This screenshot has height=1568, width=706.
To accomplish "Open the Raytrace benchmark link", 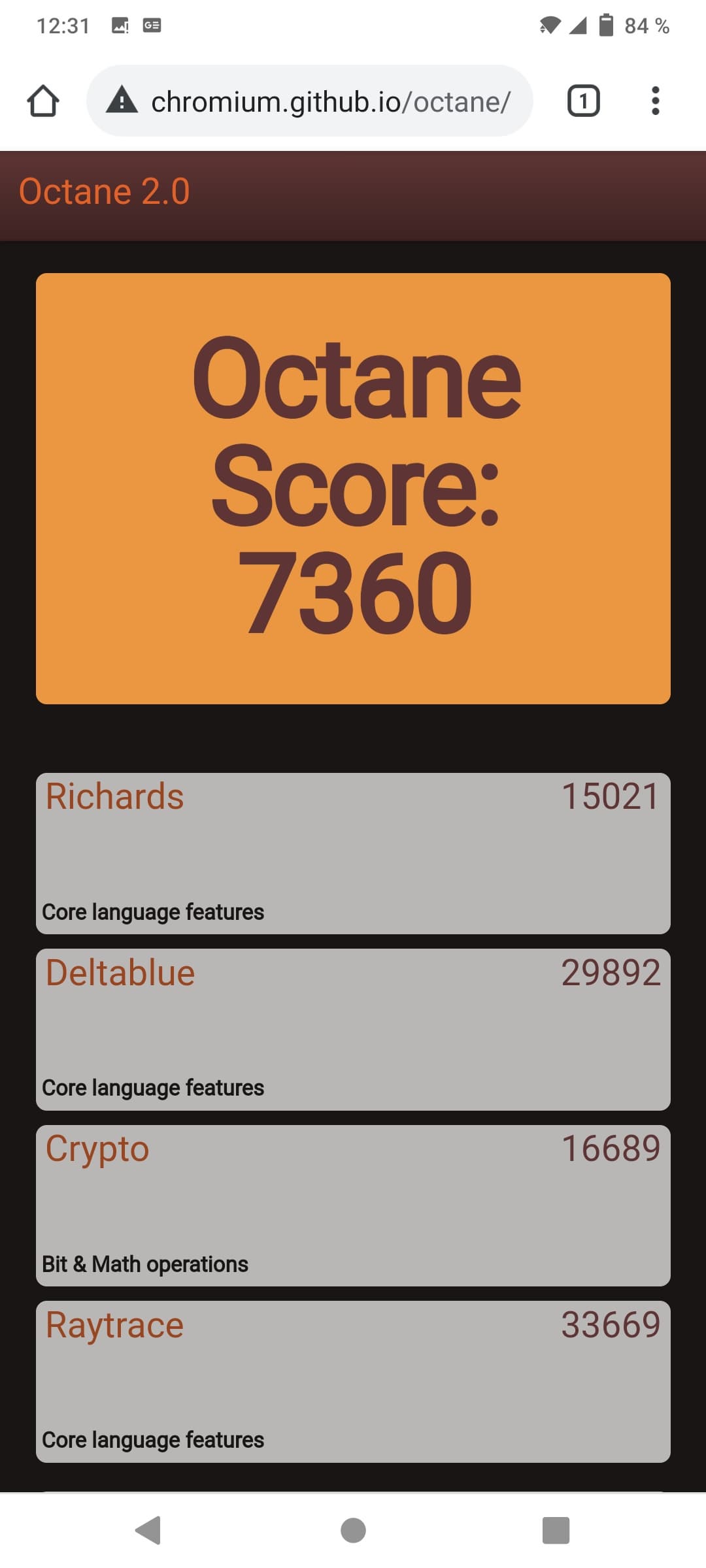I will 114,1326.
